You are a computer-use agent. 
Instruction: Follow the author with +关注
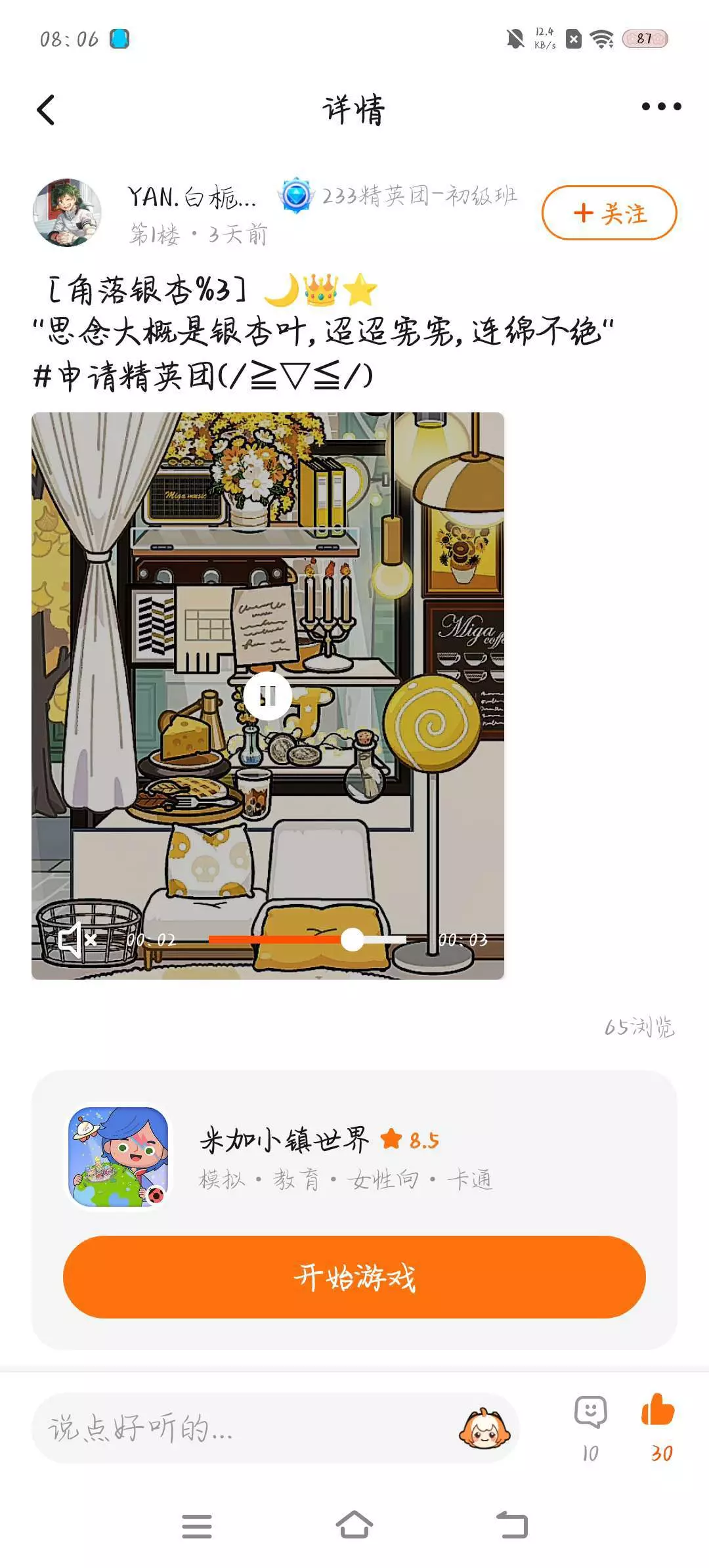pos(609,213)
